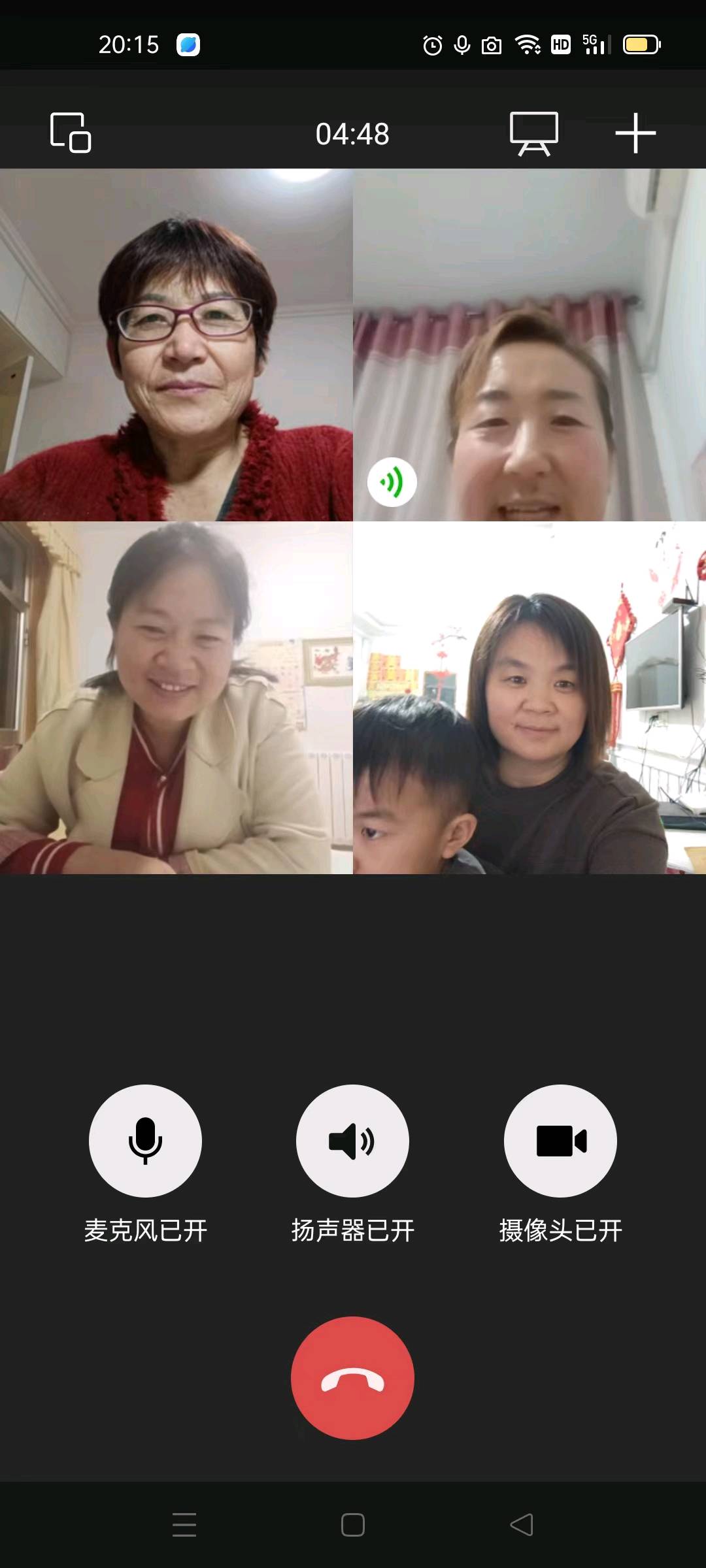Minimize the call to a floating window
This screenshot has width=706, height=1568.
click(x=71, y=133)
